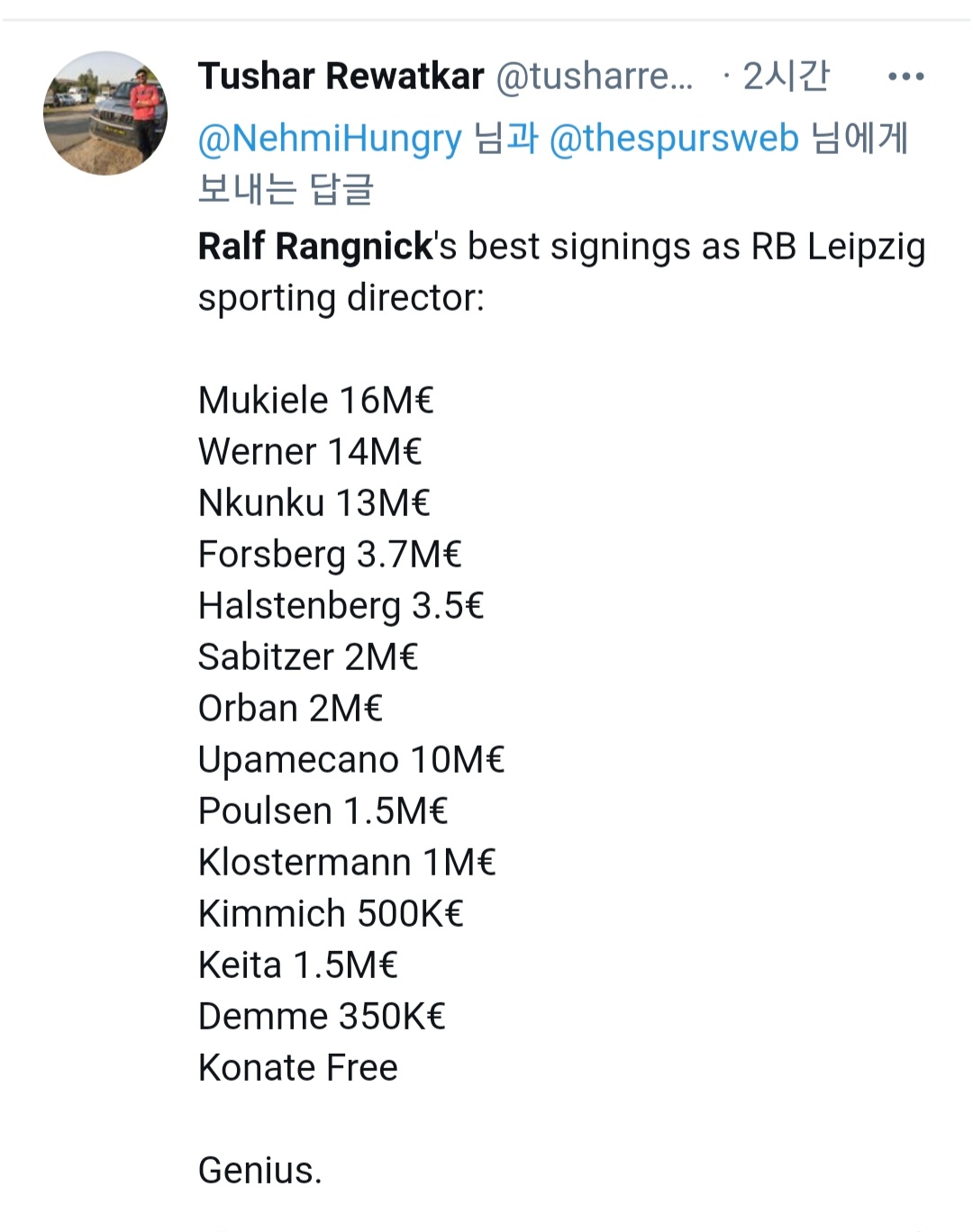
Task: View Tushar Rewatkar's profile name
Action: pyautogui.click(x=341, y=77)
